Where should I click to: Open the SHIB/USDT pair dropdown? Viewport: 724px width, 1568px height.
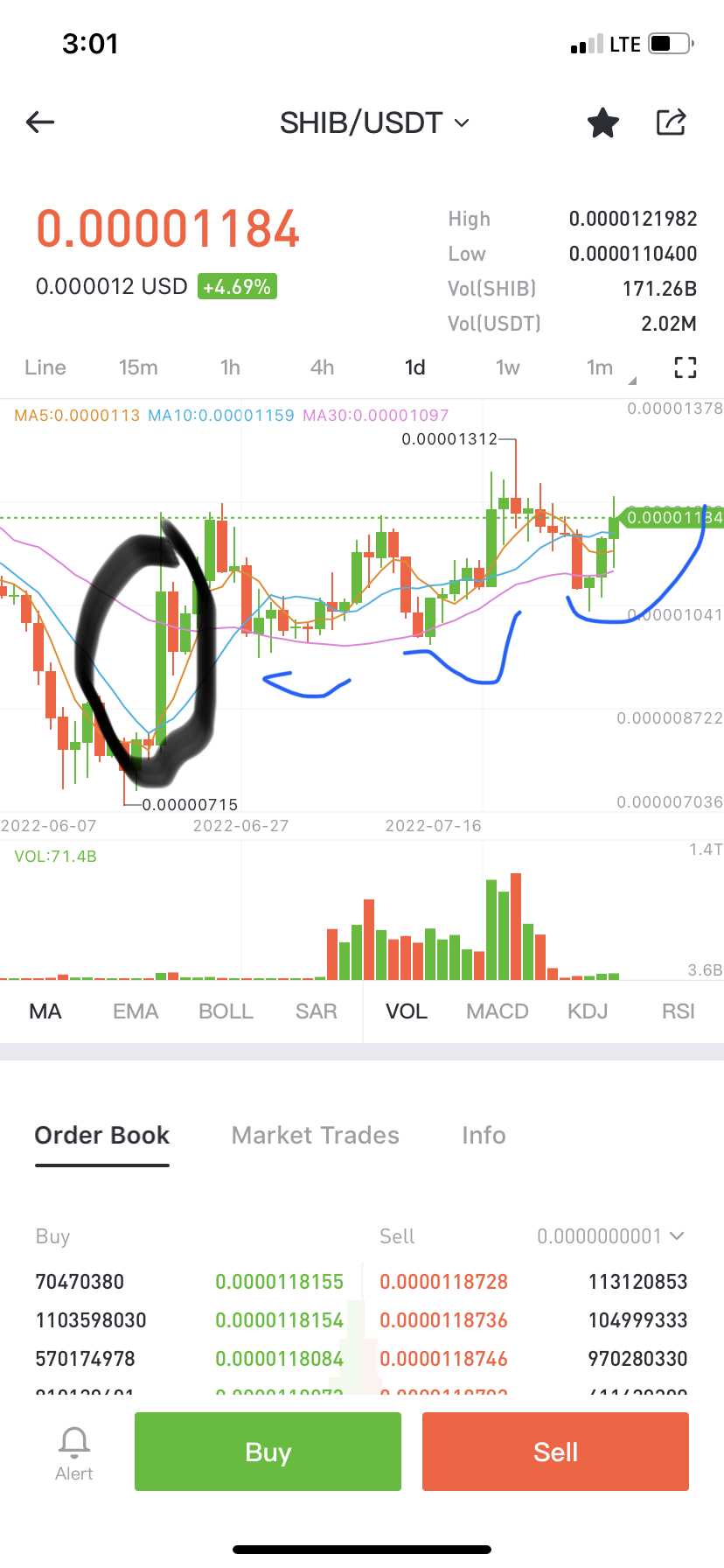pos(374,123)
